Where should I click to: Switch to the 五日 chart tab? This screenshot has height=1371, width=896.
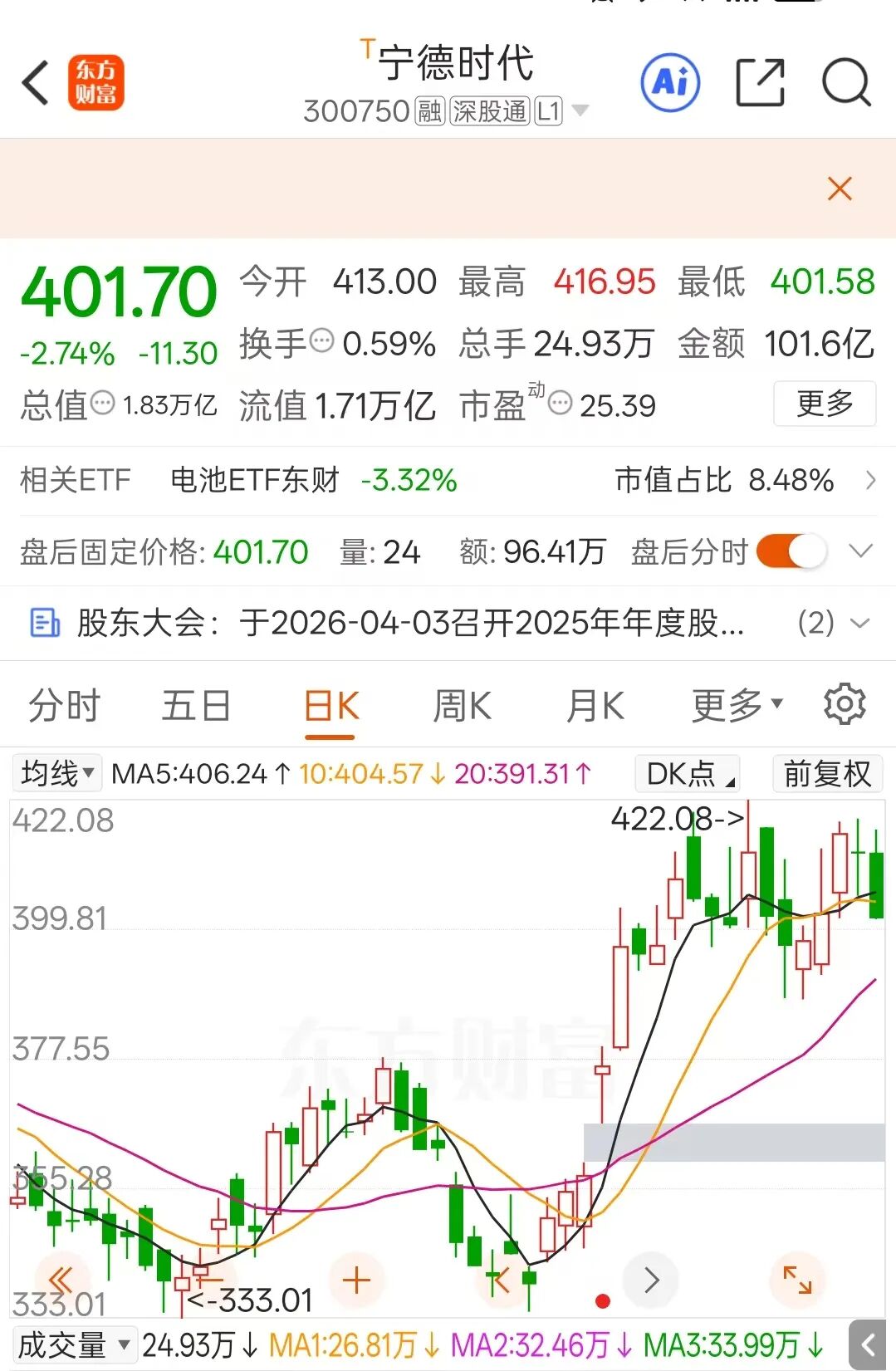[196, 707]
